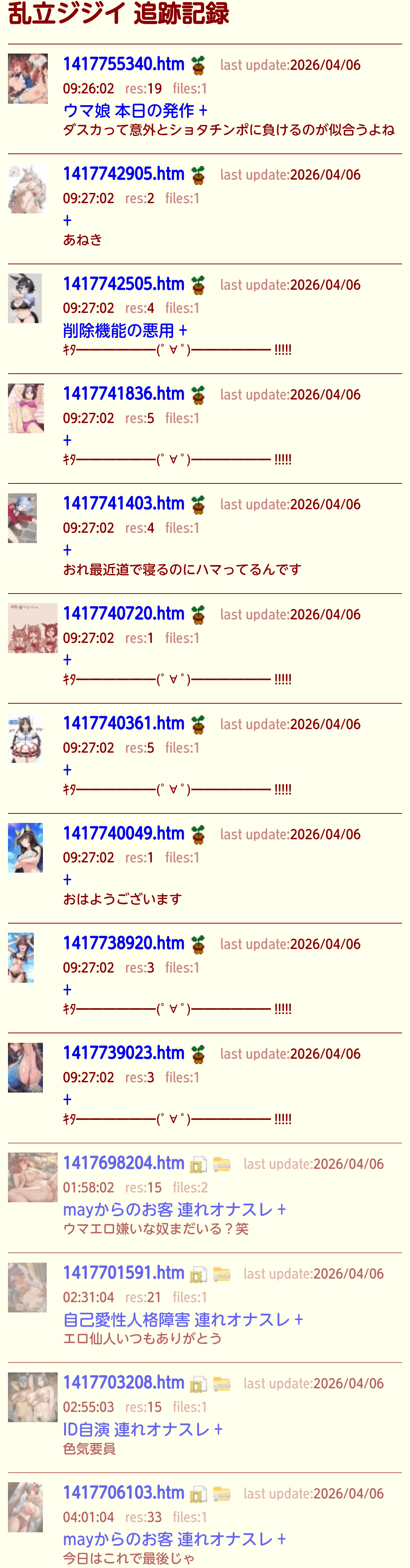Open the 1417738920.htm thread link

pos(123,943)
